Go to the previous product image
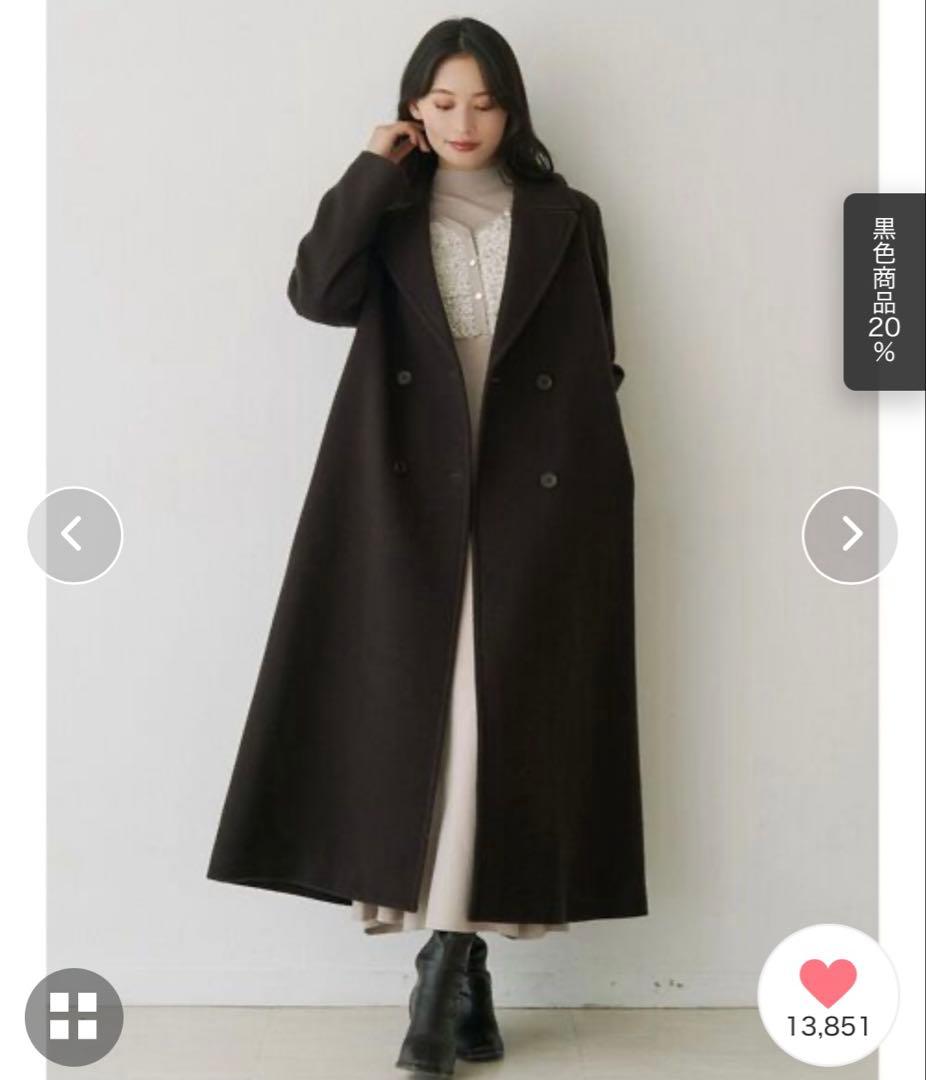 (75, 535)
